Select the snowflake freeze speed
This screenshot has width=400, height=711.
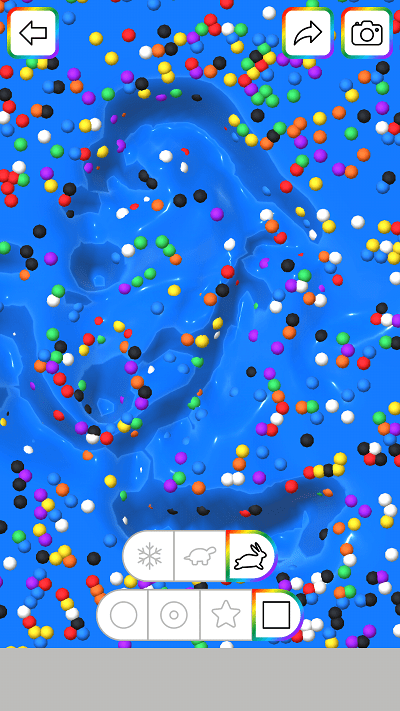tap(148, 555)
